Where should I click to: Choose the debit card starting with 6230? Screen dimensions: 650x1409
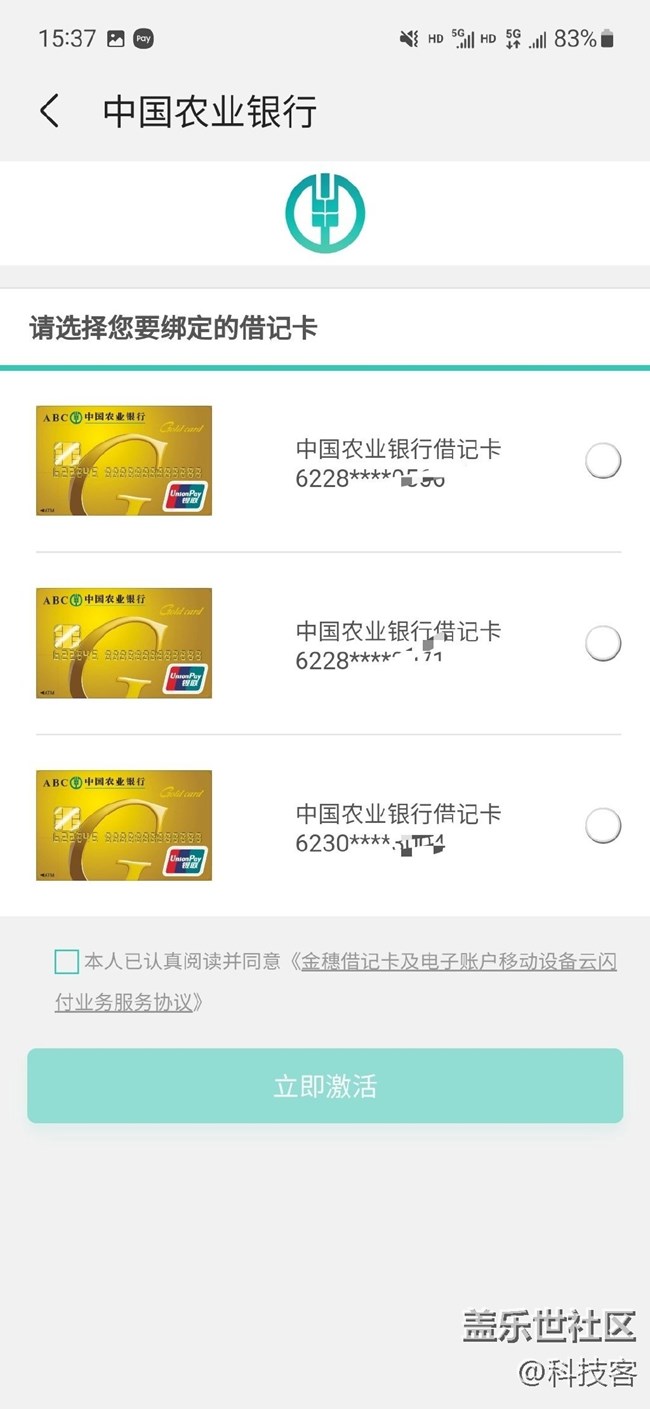pos(603,826)
